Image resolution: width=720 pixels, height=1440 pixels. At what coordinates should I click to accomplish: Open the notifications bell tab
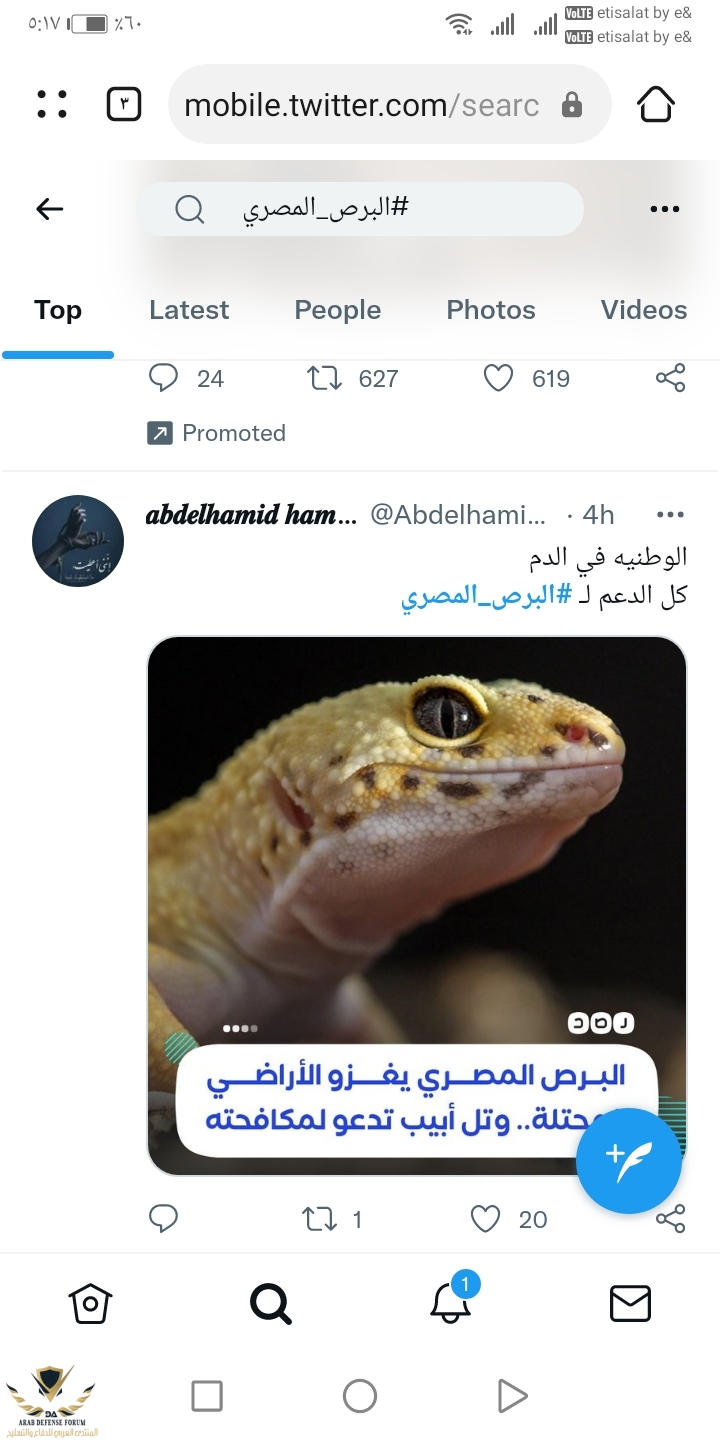(450, 1302)
